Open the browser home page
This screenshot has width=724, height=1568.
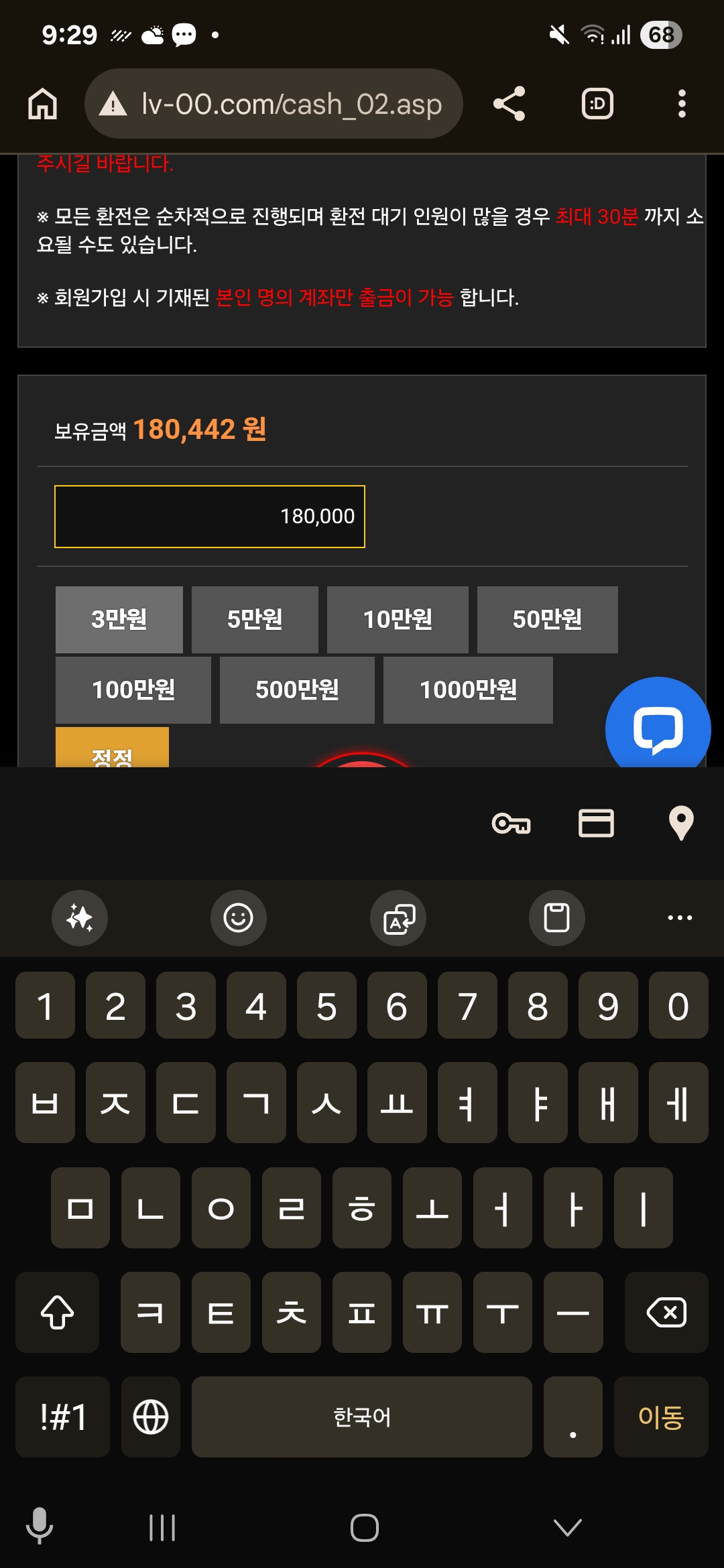click(42, 104)
